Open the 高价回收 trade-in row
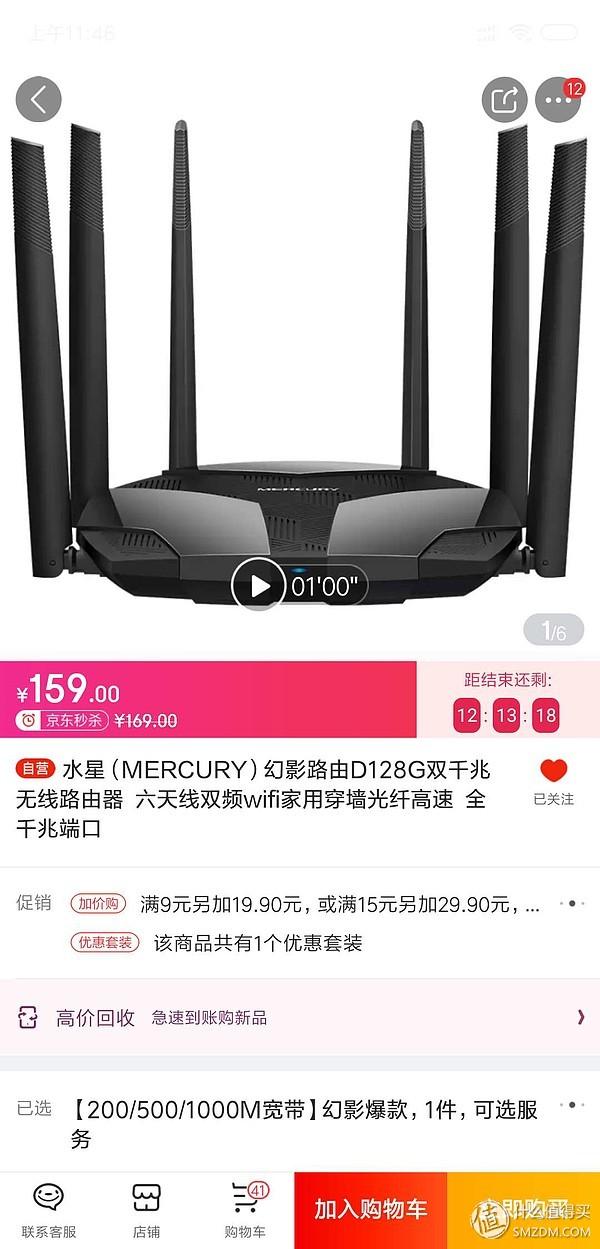 [x=300, y=1017]
